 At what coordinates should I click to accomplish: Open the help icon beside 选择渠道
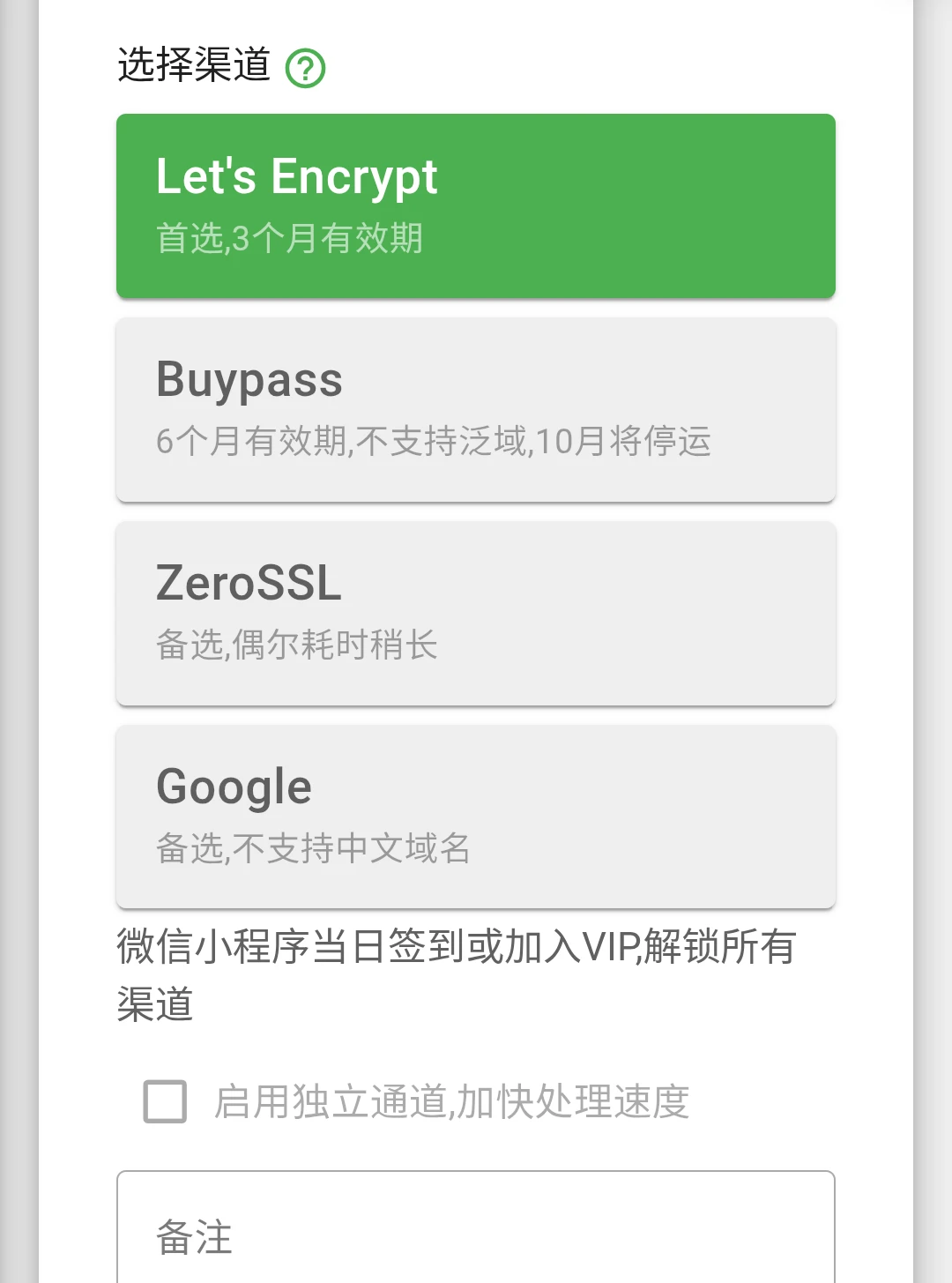(x=305, y=68)
